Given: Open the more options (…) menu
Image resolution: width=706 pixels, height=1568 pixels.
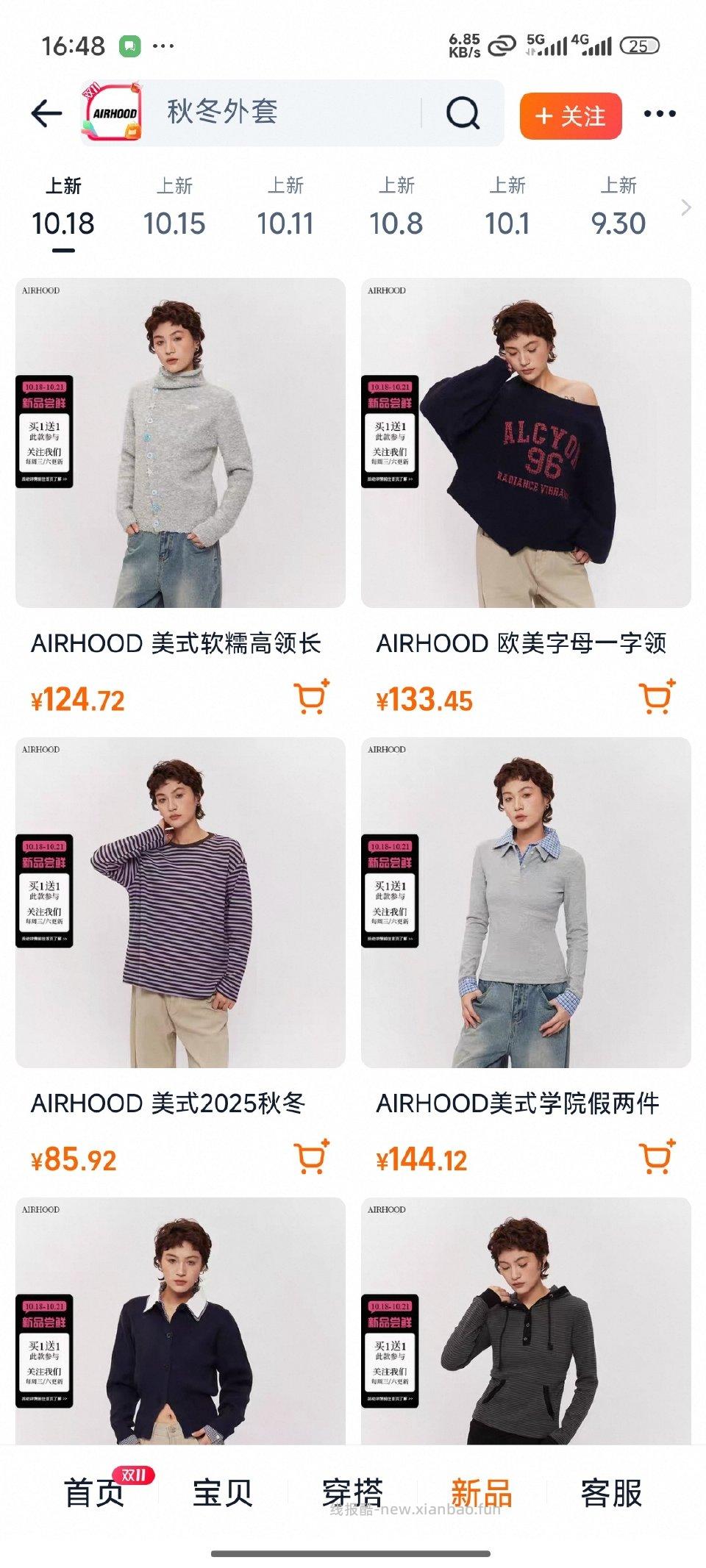Looking at the screenshot, I should [x=660, y=113].
